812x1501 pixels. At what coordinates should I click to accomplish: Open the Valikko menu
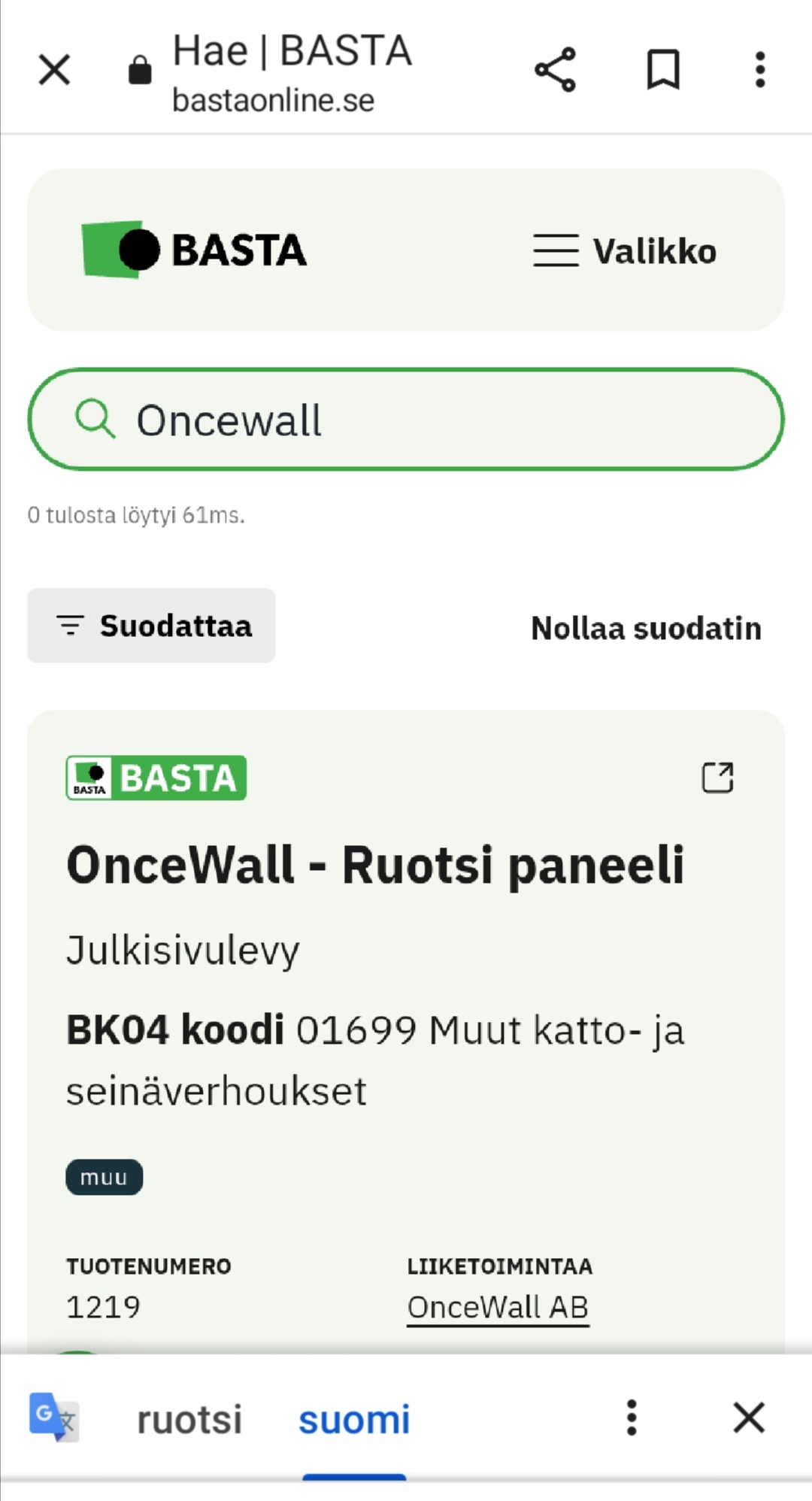[x=624, y=250]
